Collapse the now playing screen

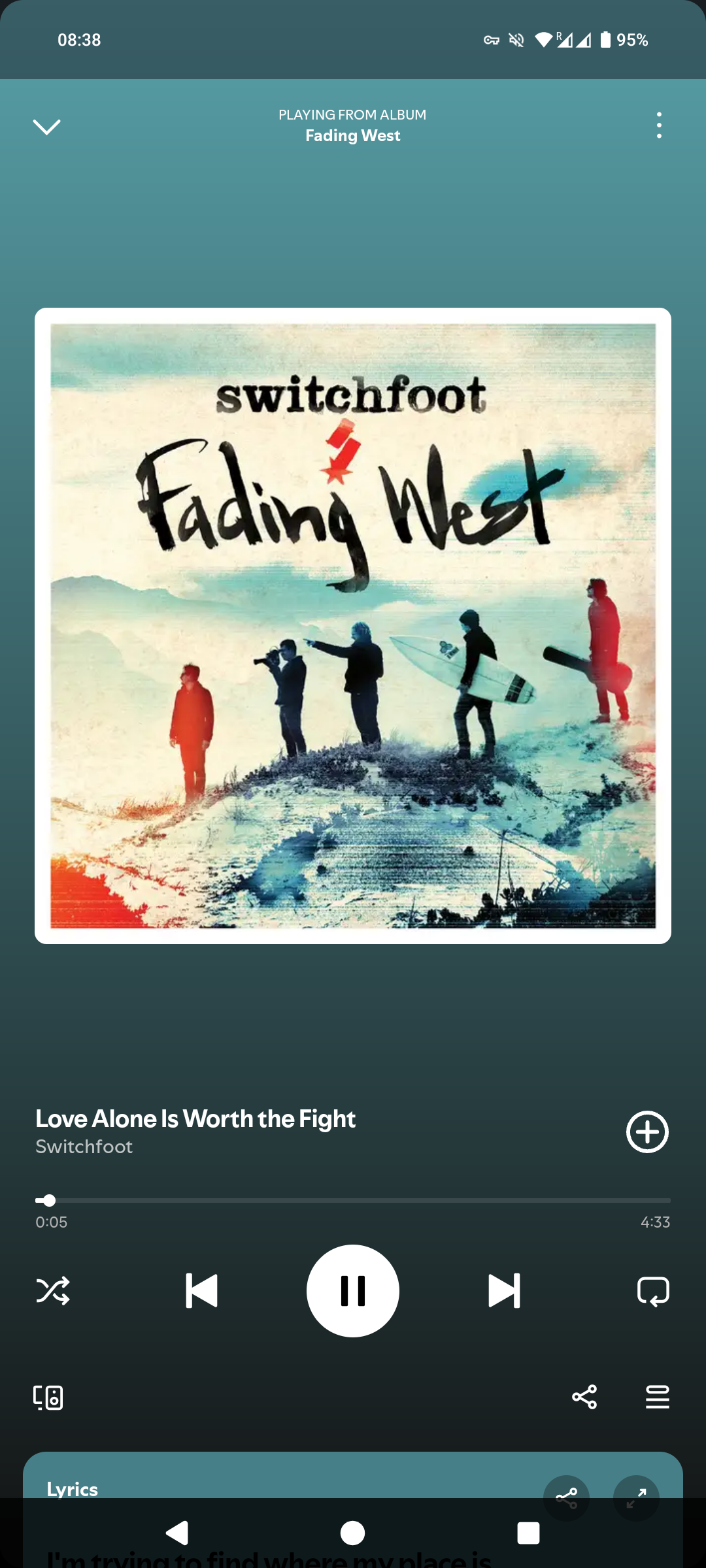click(46, 126)
